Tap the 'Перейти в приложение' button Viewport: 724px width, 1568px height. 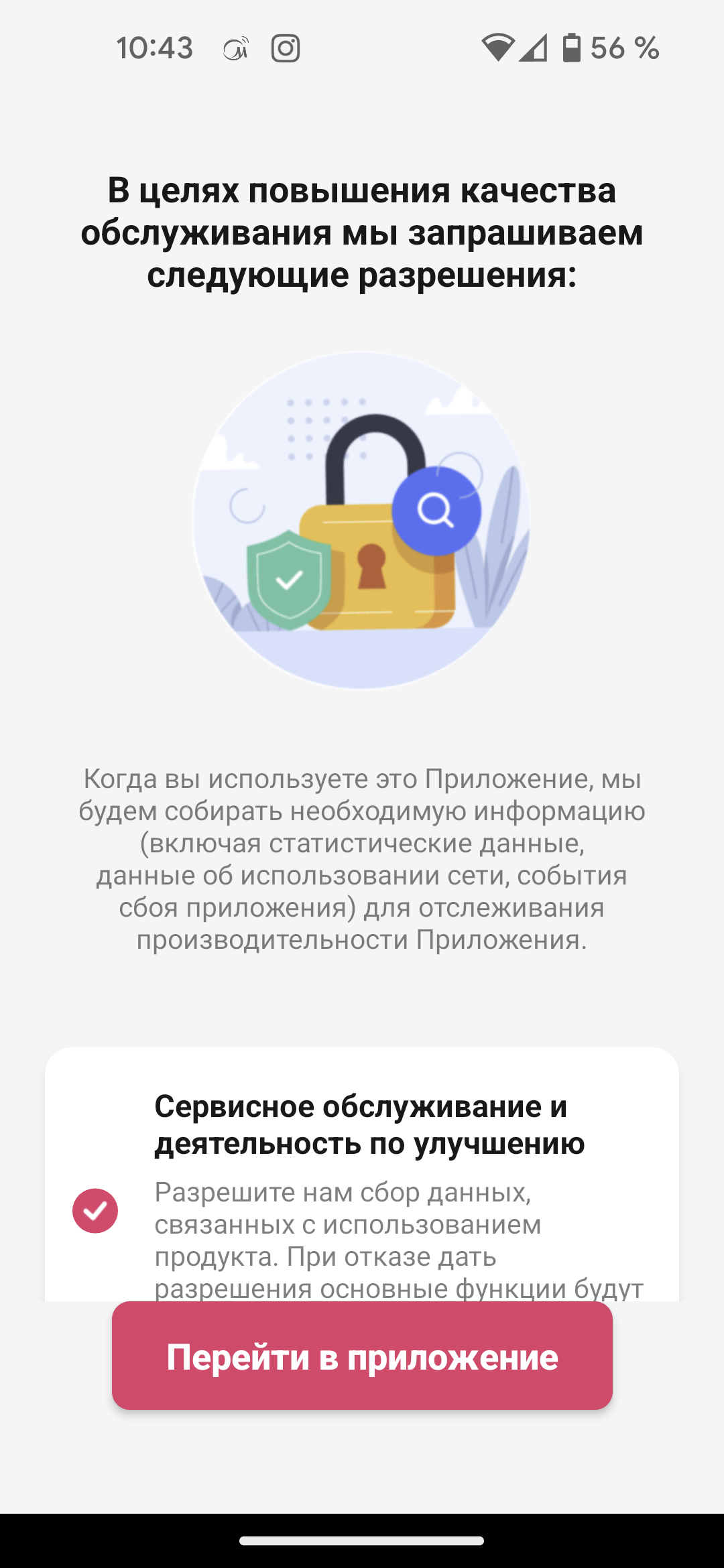(362, 1358)
